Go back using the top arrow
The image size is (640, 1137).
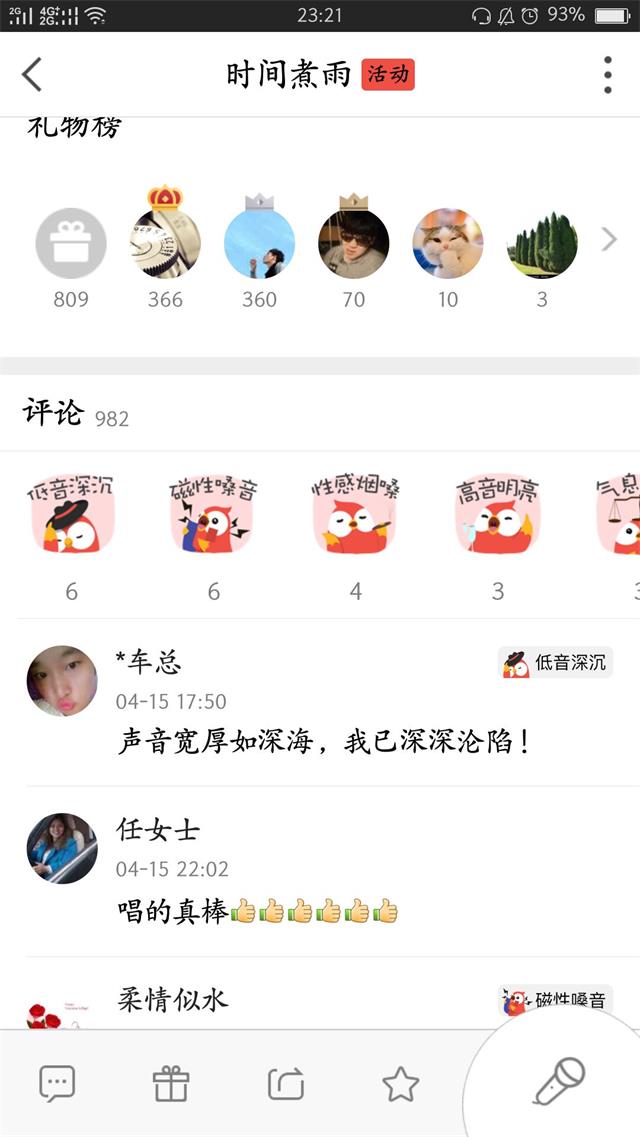pos(33,75)
